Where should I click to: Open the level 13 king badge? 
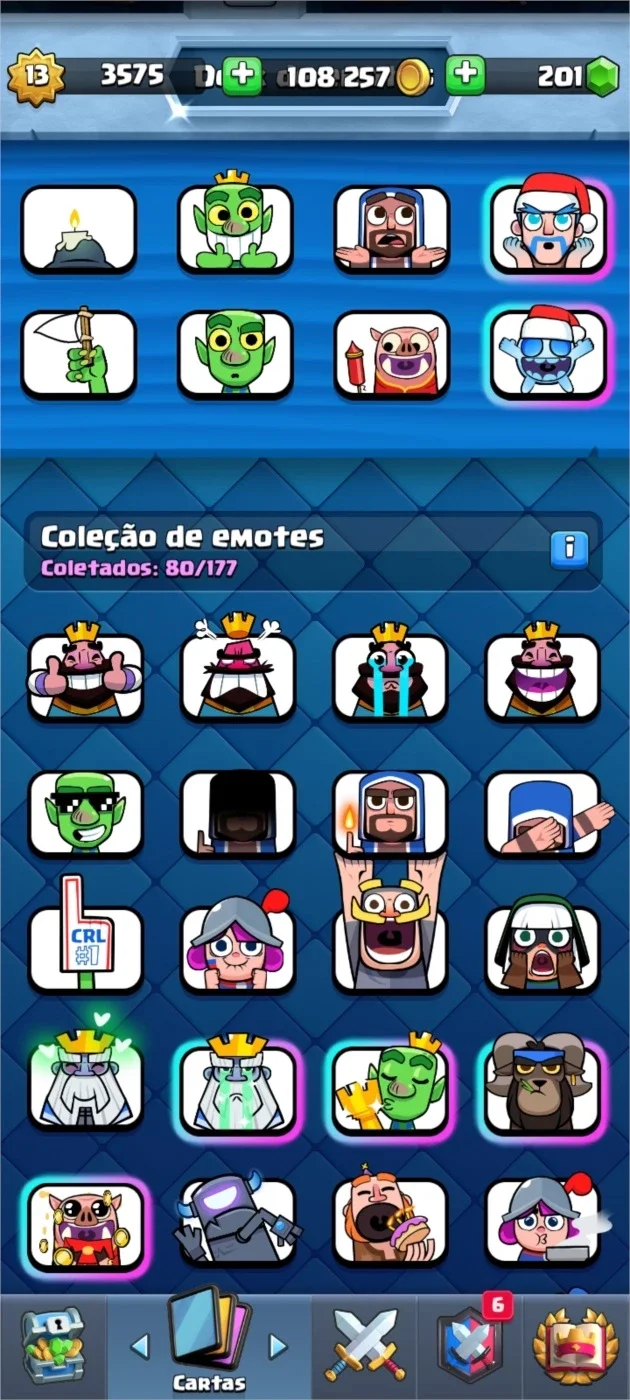pos(36,76)
